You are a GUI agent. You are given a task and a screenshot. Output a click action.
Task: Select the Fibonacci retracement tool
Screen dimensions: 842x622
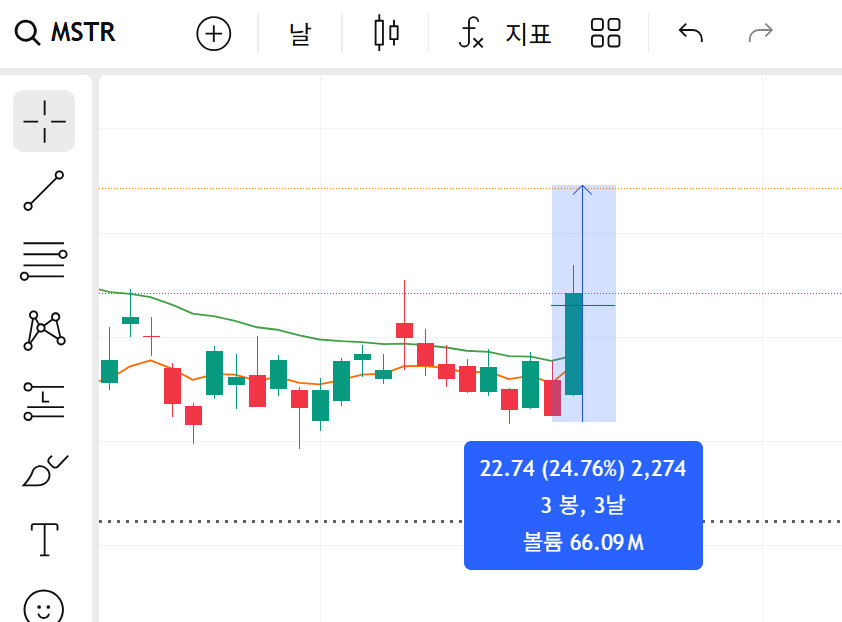point(44,261)
